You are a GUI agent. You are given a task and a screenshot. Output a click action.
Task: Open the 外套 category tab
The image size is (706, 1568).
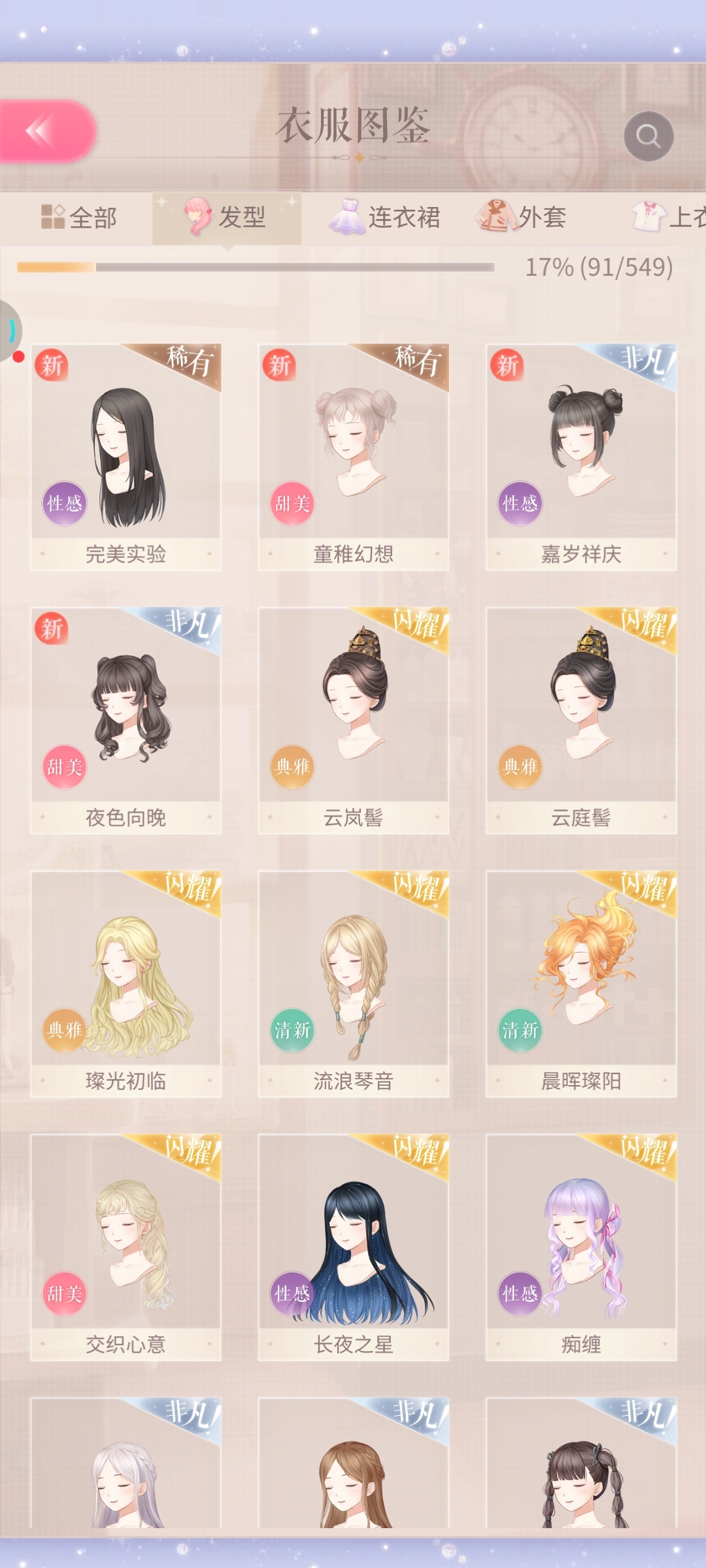click(x=522, y=218)
